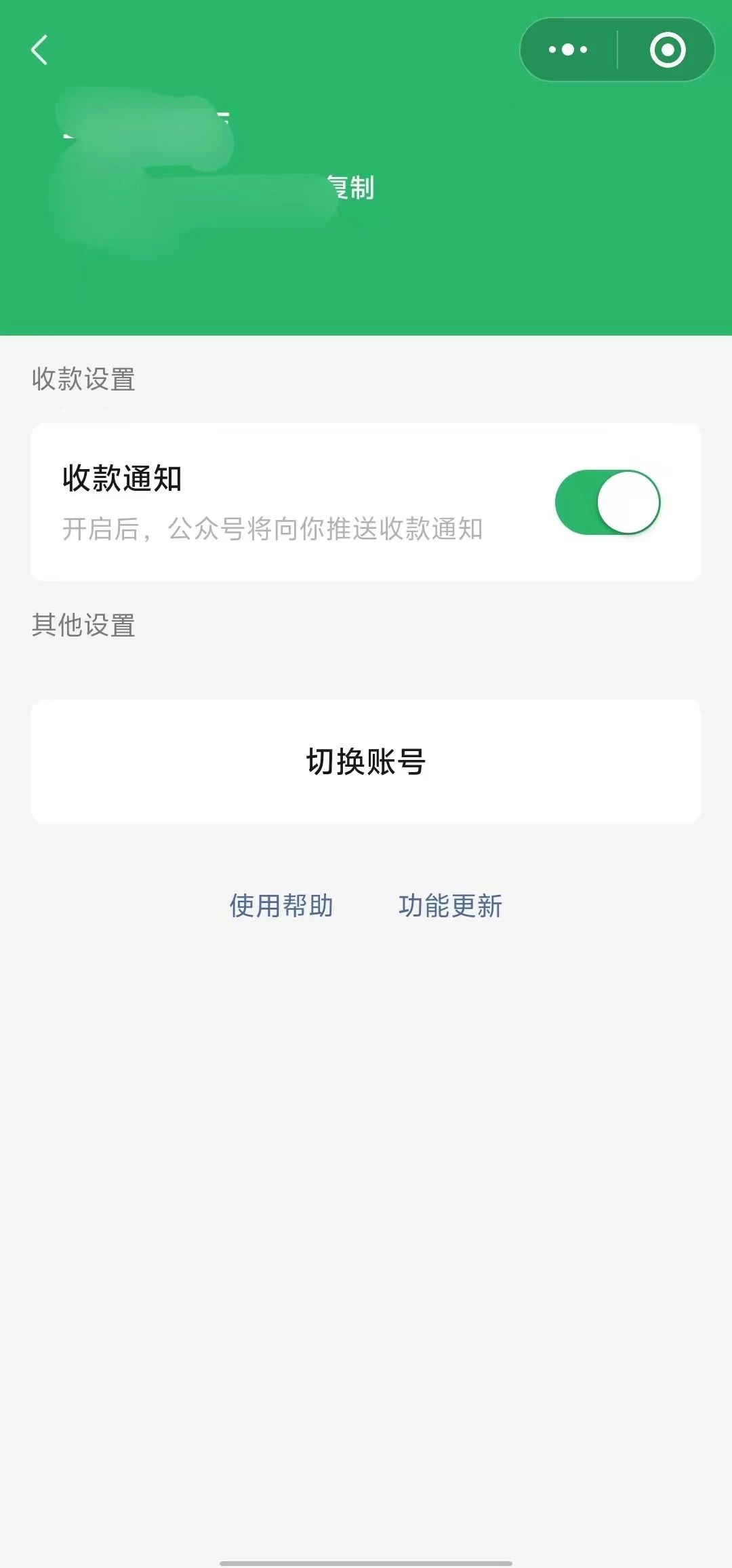The image size is (732, 1568).
Task: Open the mini program three-dot menu
Action: [568, 49]
